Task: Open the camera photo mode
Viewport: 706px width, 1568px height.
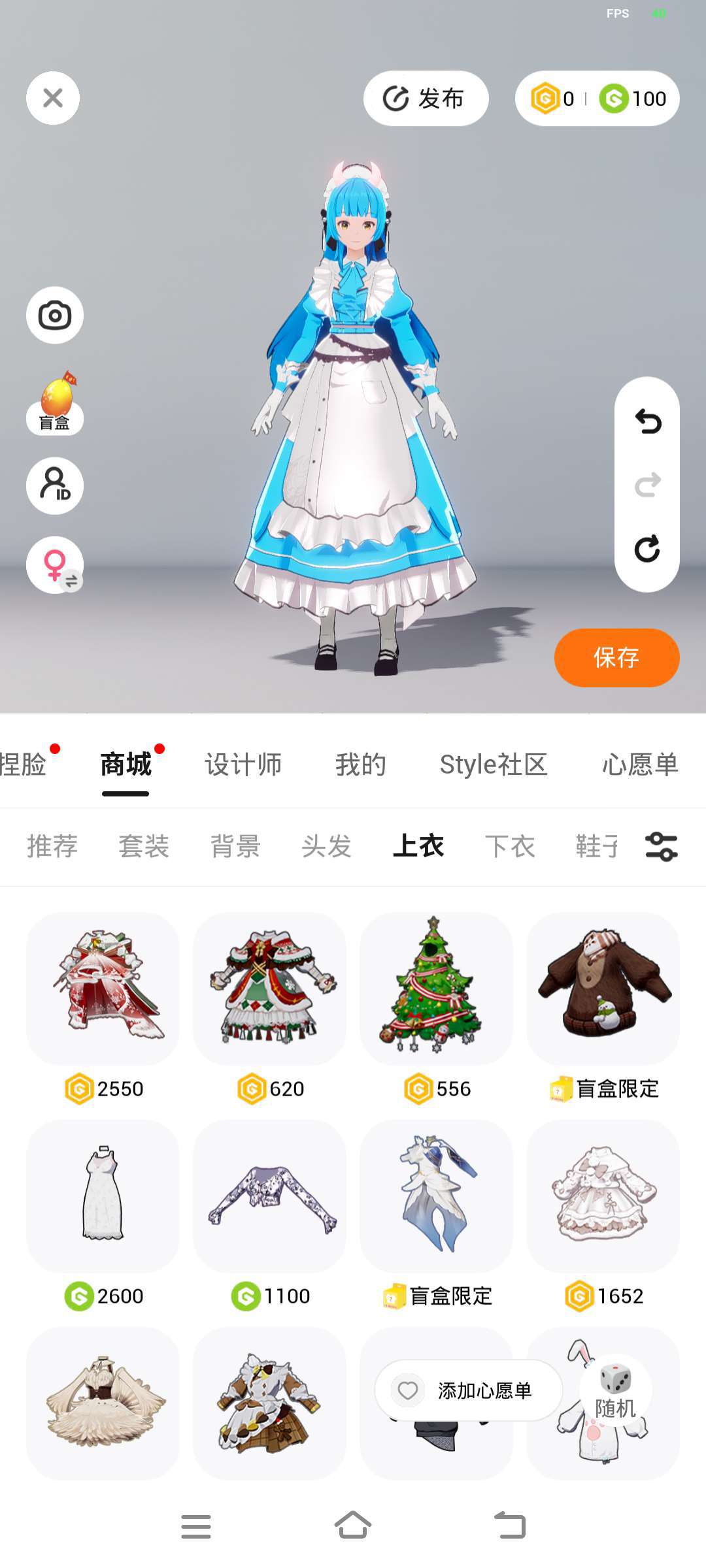Action: (55, 316)
